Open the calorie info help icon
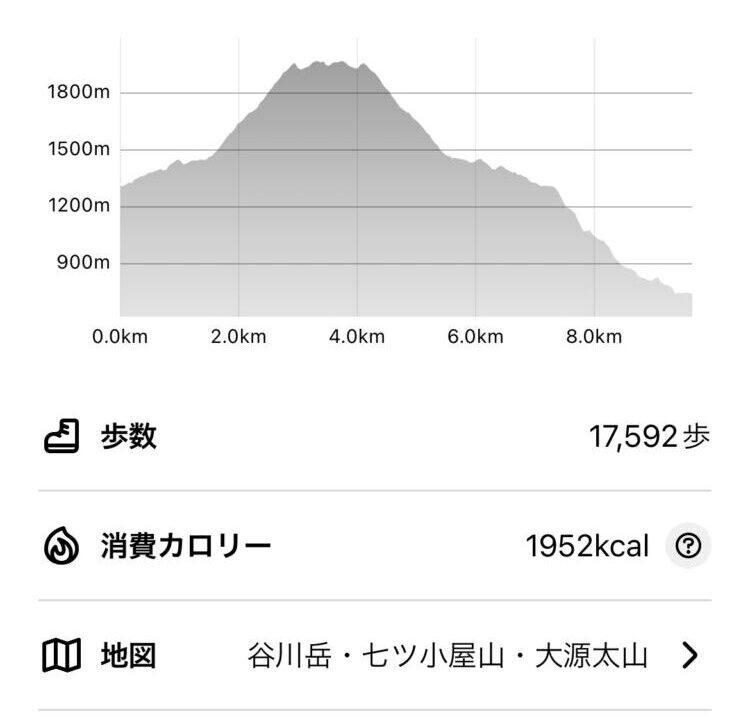 tap(688, 546)
